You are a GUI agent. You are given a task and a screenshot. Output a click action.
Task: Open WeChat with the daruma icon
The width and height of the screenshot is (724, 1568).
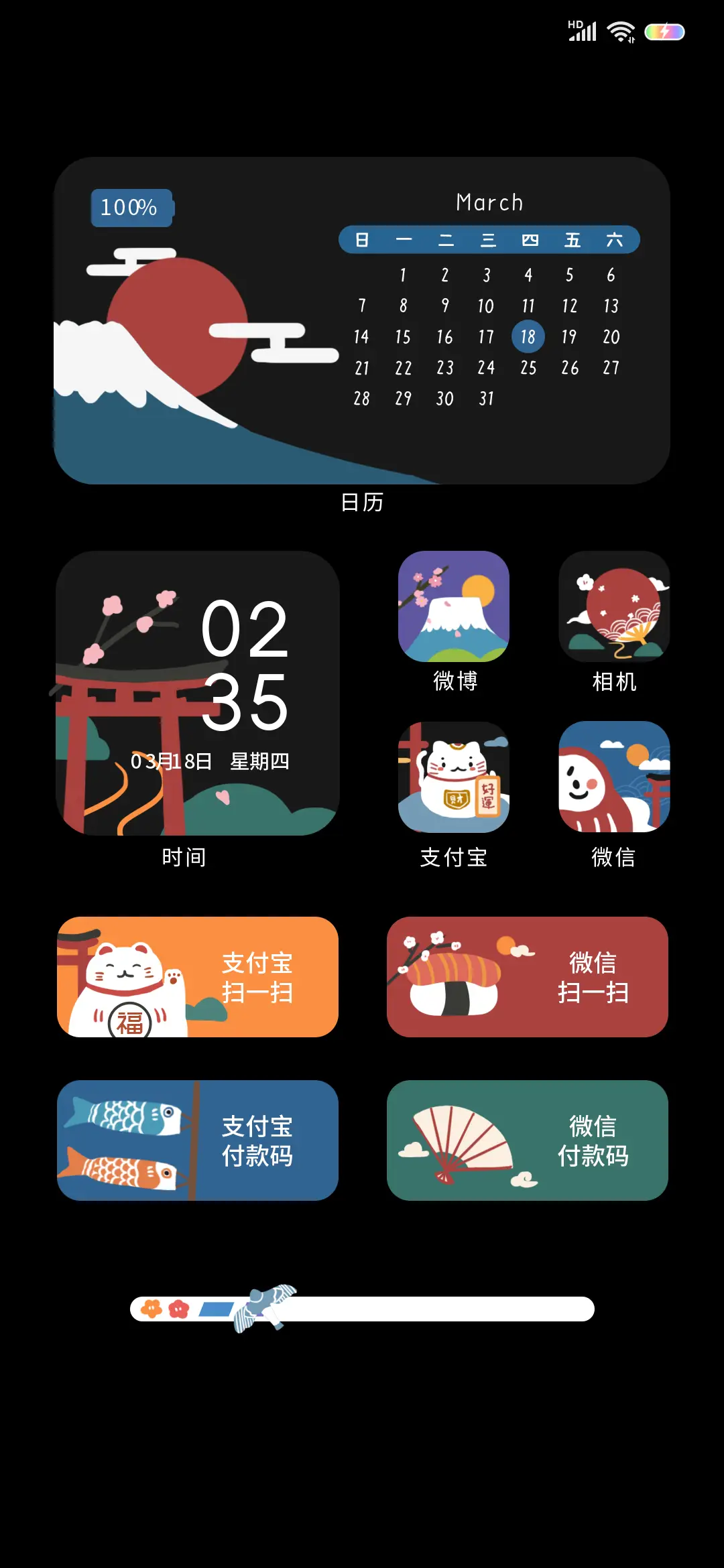pyautogui.click(x=614, y=781)
